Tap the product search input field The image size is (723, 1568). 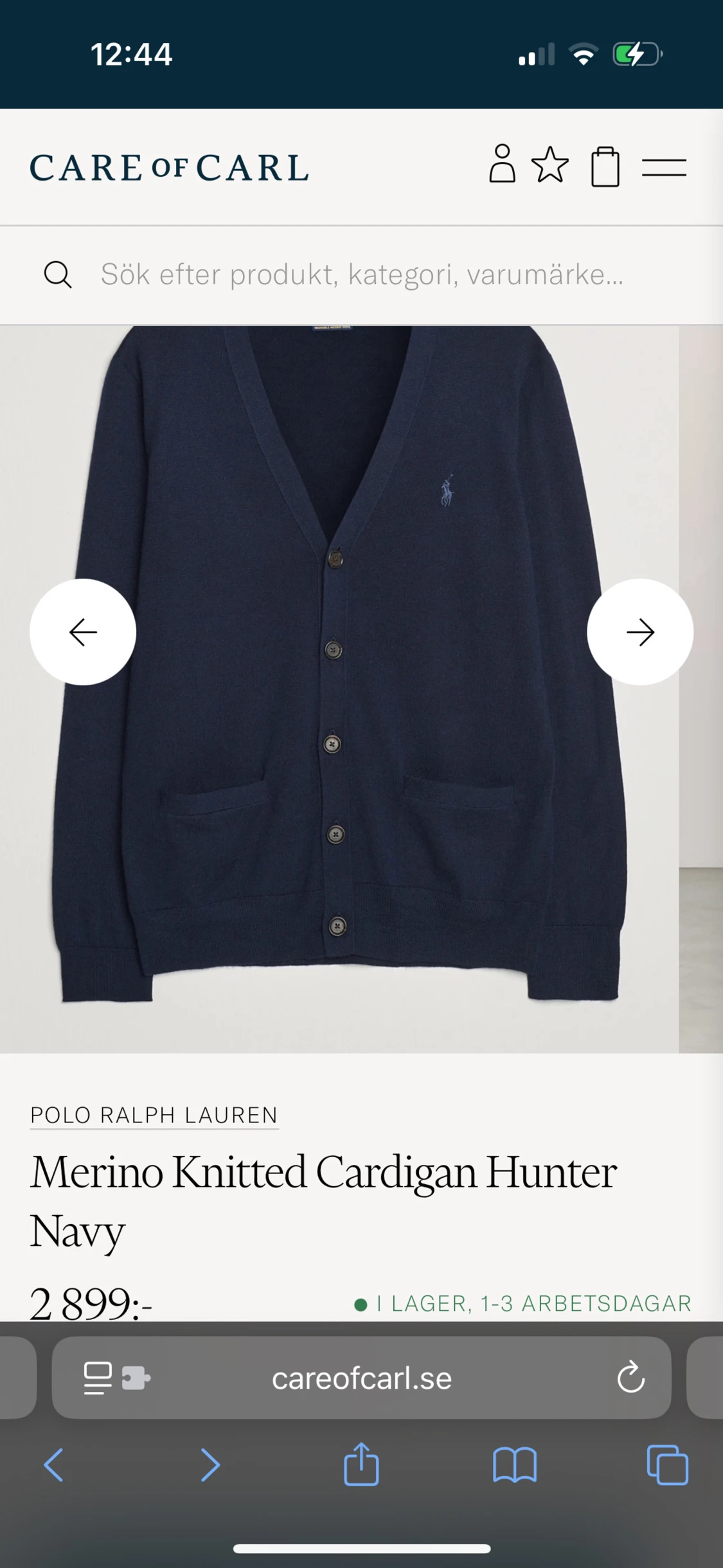tap(360, 275)
